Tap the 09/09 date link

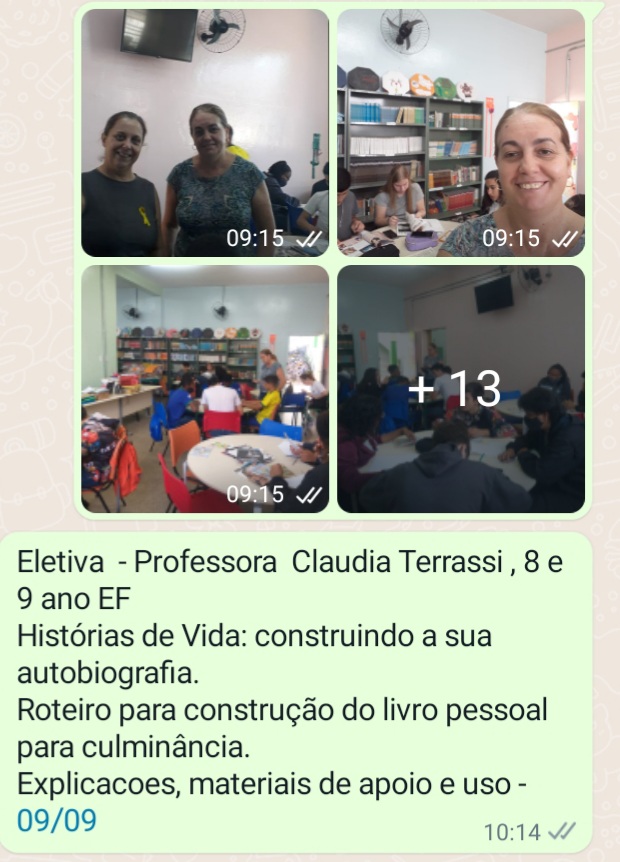pos(57,820)
